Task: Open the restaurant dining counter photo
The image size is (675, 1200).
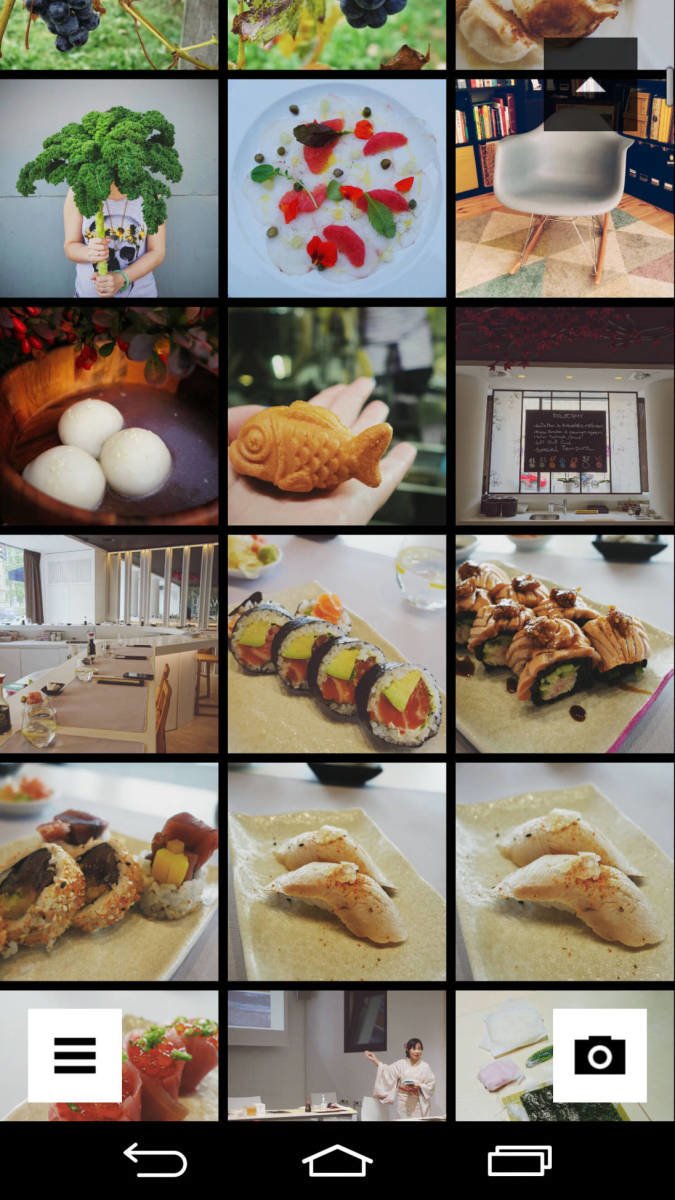Action: [x=108, y=644]
